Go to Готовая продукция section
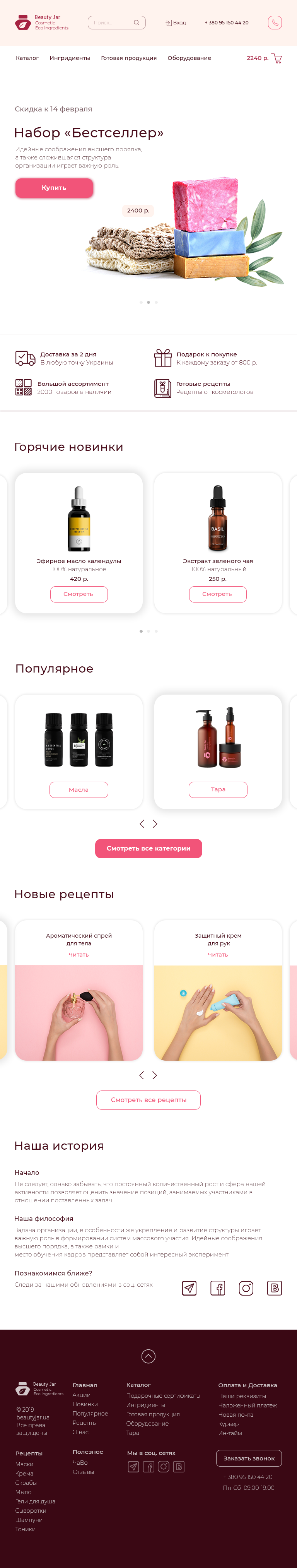The height and width of the screenshot is (1568, 297). click(x=128, y=58)
